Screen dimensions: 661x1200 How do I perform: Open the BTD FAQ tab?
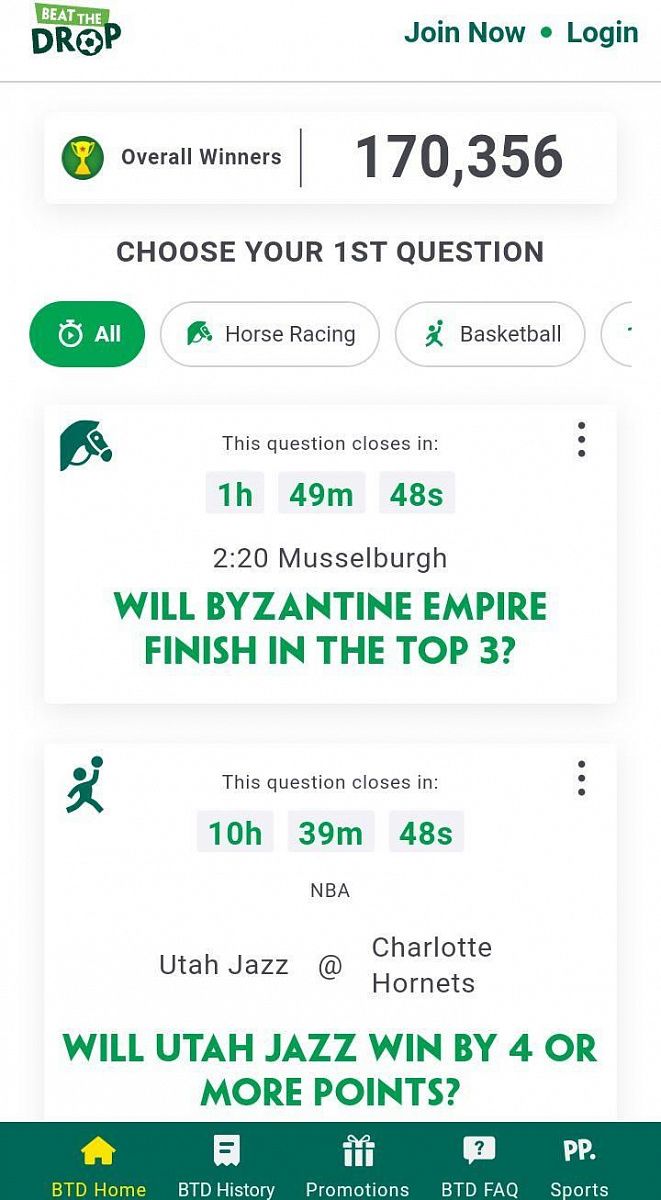click(479, 1165)
